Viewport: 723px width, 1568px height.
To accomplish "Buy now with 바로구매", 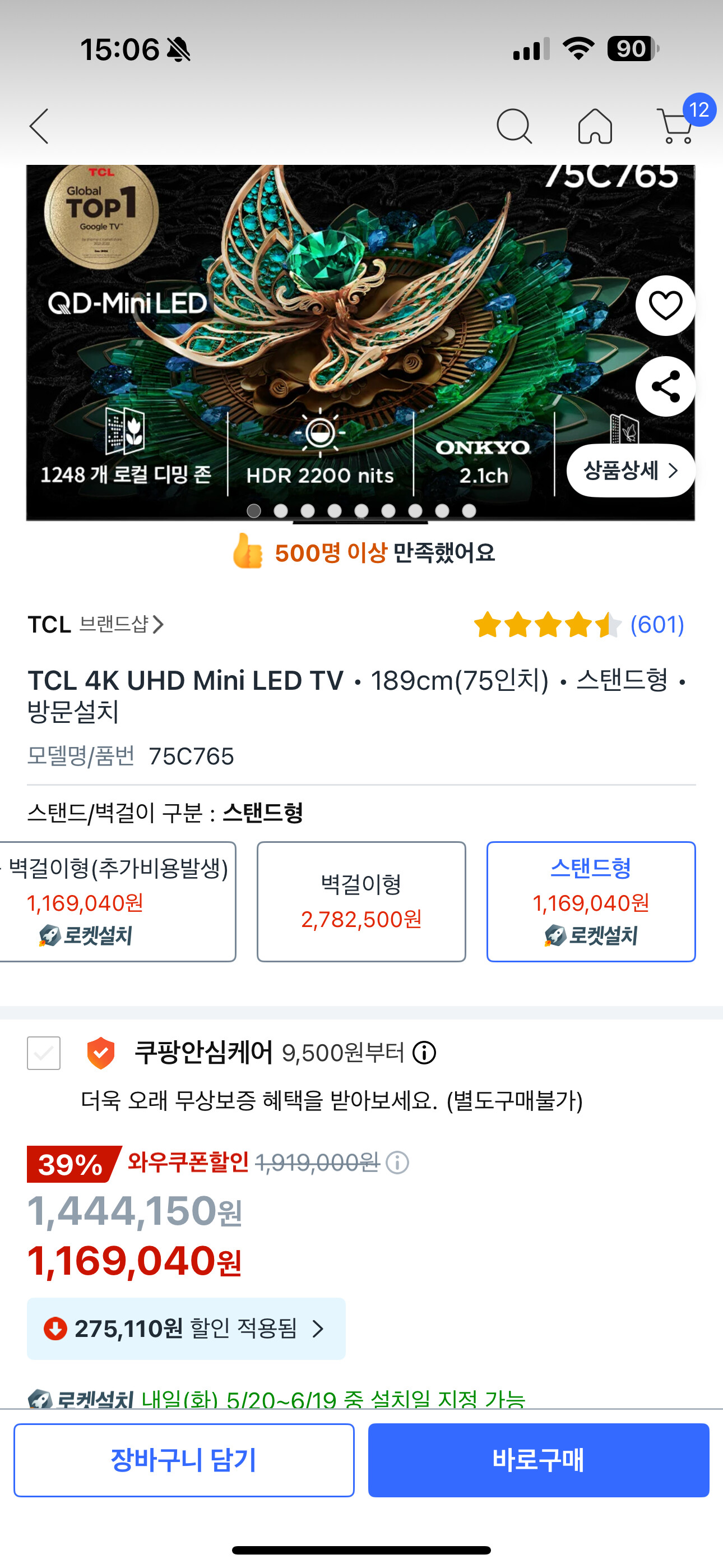I will tap(538, 1460).
